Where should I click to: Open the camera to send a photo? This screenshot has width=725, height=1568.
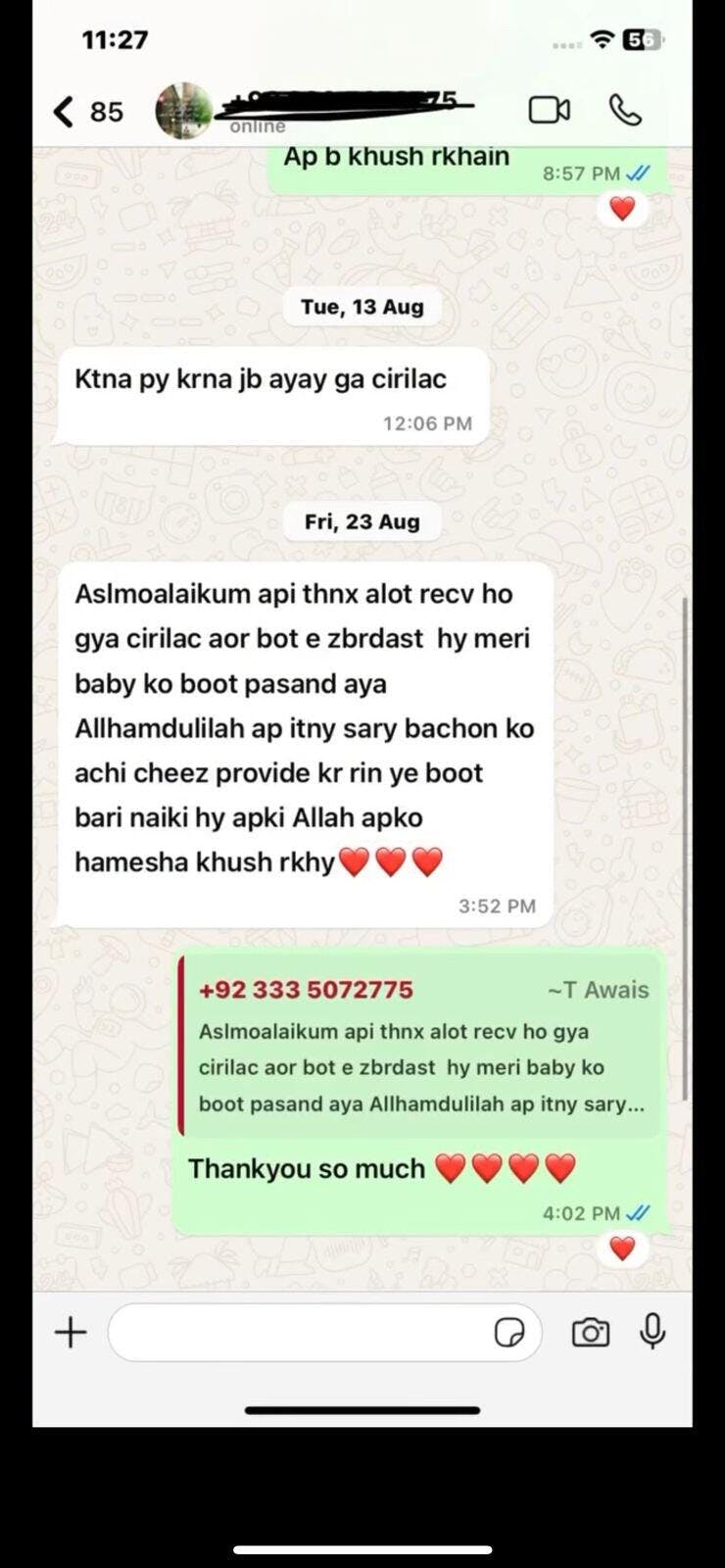click(590, 1333)
